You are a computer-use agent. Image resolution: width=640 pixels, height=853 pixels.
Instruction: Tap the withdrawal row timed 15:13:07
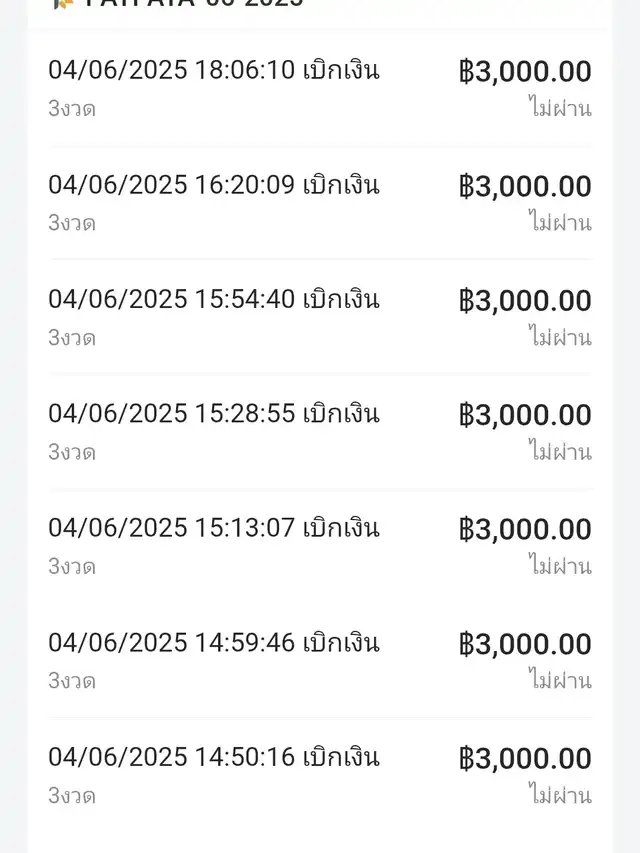coord(318,545)
